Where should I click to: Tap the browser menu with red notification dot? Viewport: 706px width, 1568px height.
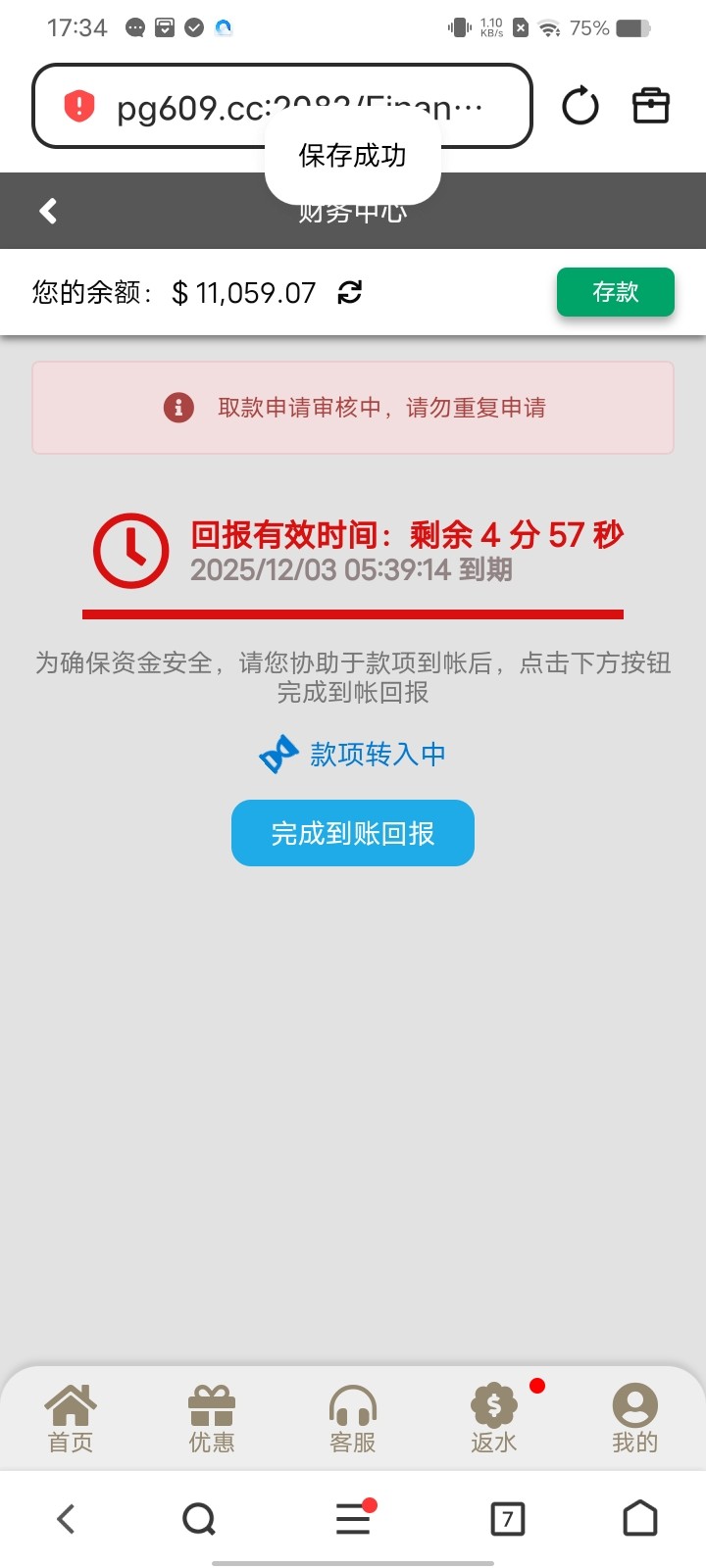353,1518
